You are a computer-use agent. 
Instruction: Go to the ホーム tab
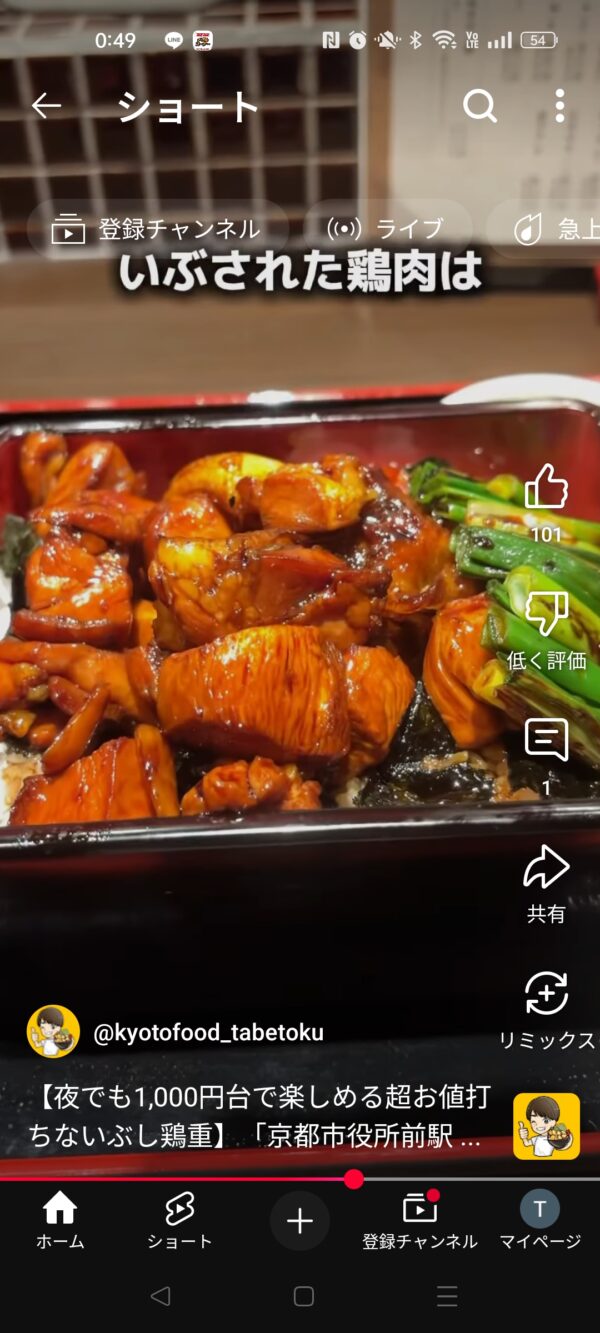point(60,1221)
